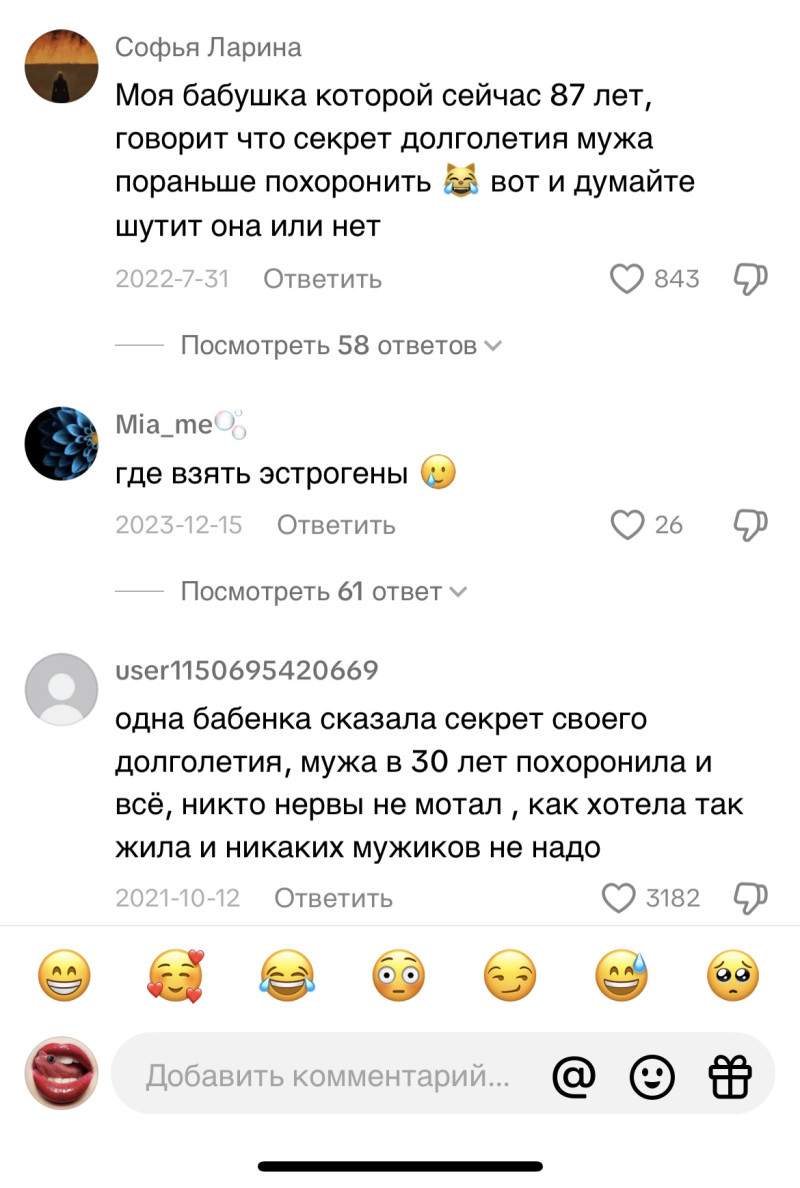Dislike user1150695420669's comment
This screenshot has height=1188, width=800.
[x=751, y=897]
